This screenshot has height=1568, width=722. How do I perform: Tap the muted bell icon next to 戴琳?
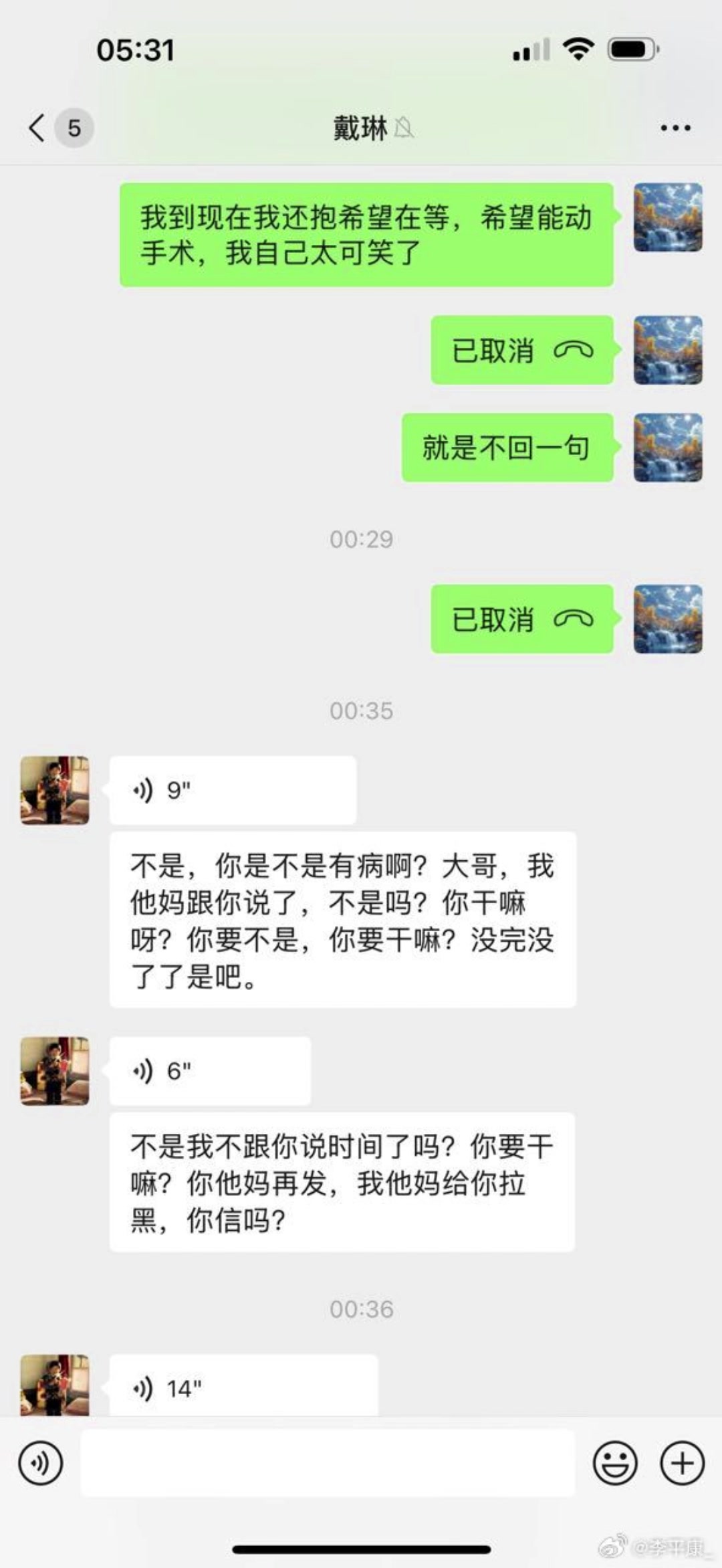coord(404,129)
